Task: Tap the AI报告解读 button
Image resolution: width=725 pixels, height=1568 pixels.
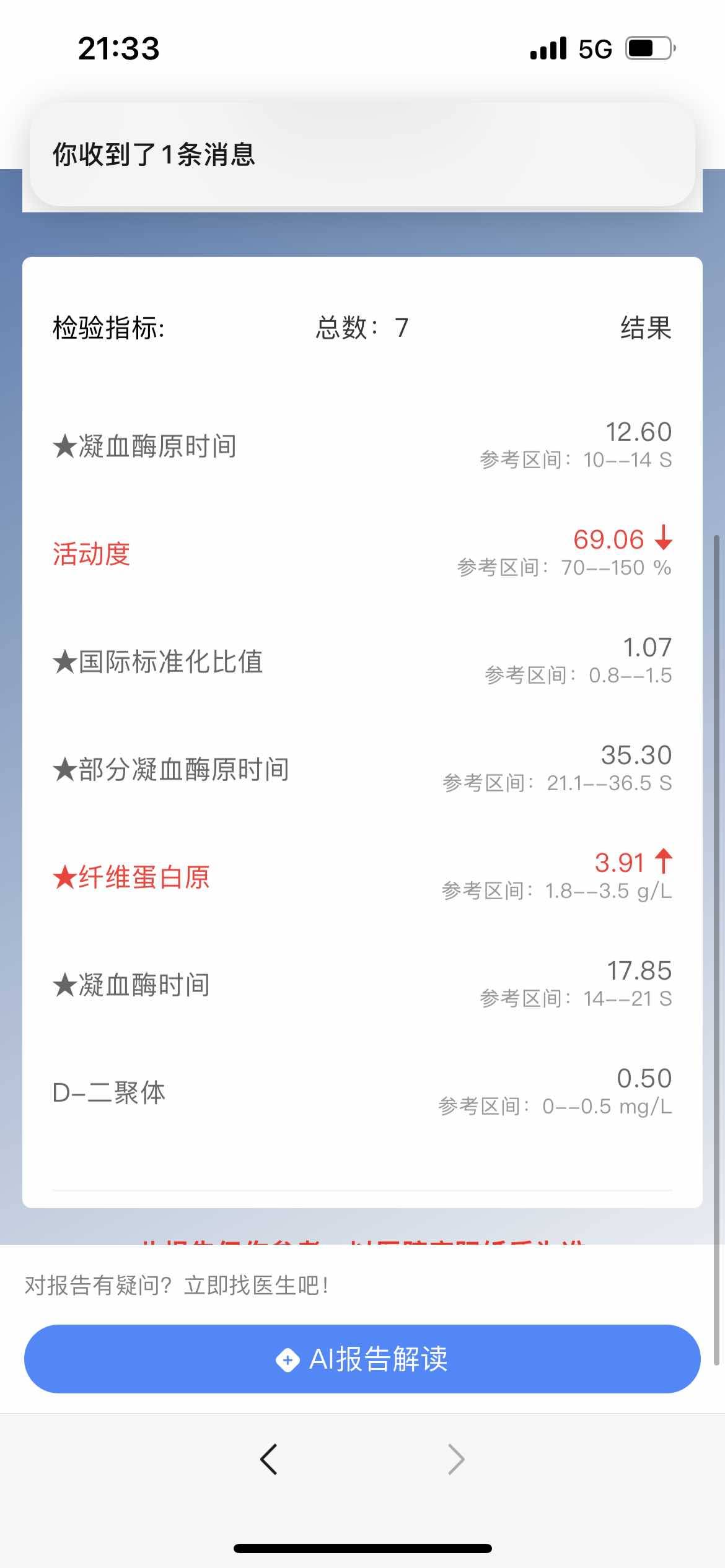Action: pos(362,1359)
